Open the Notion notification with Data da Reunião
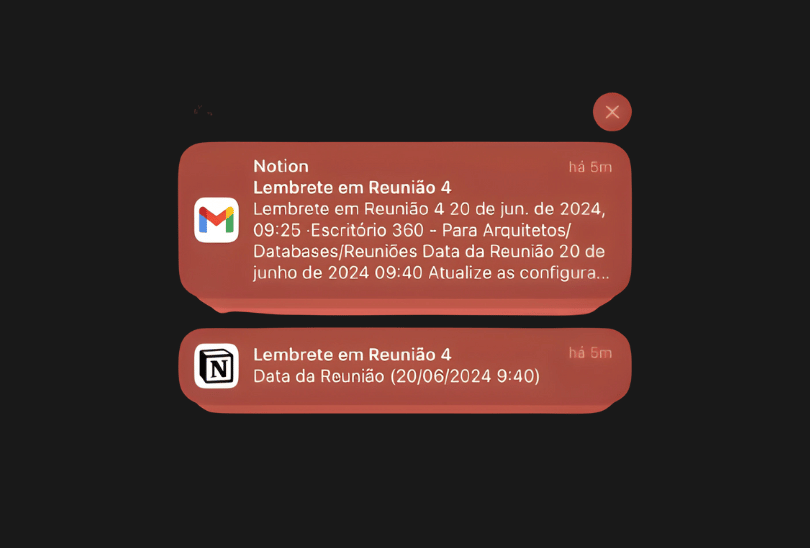The width and height of the screenshot is (810, 548). click(404, 366)
